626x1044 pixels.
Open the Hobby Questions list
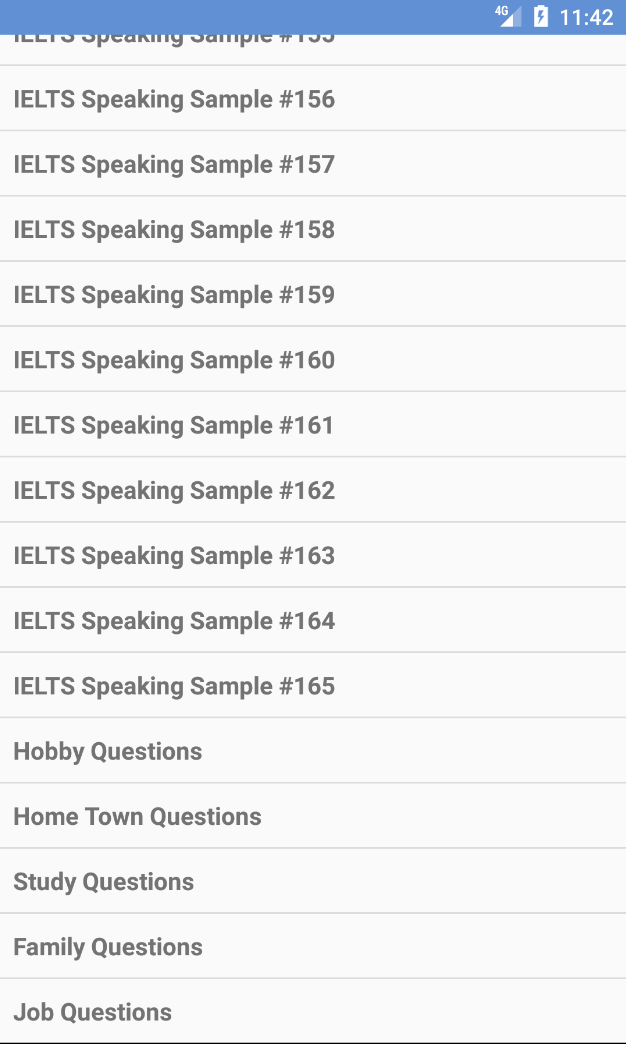click(313, 751)
